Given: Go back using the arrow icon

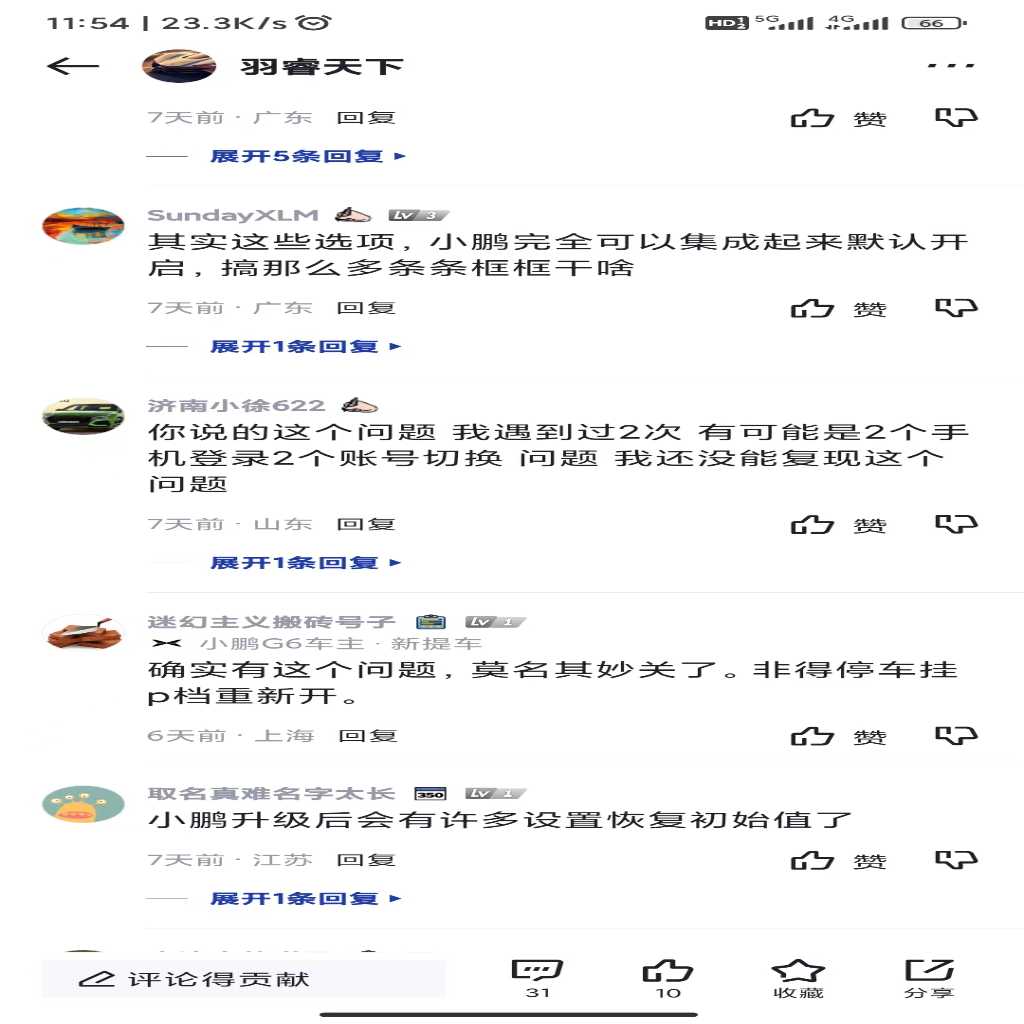Looking at the screenshot, I should click(x=73, y=67).
